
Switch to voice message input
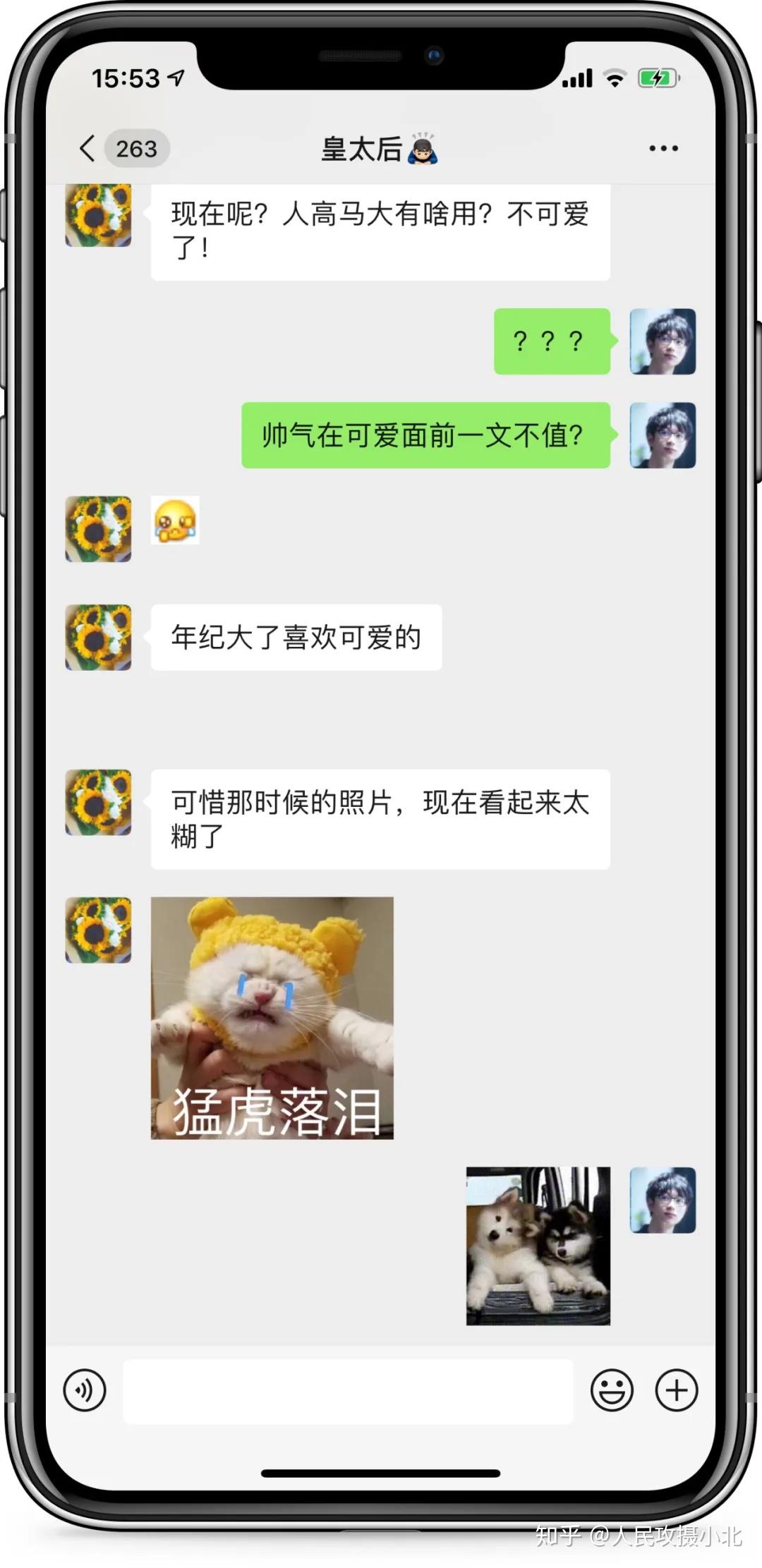pos(85,1390)
